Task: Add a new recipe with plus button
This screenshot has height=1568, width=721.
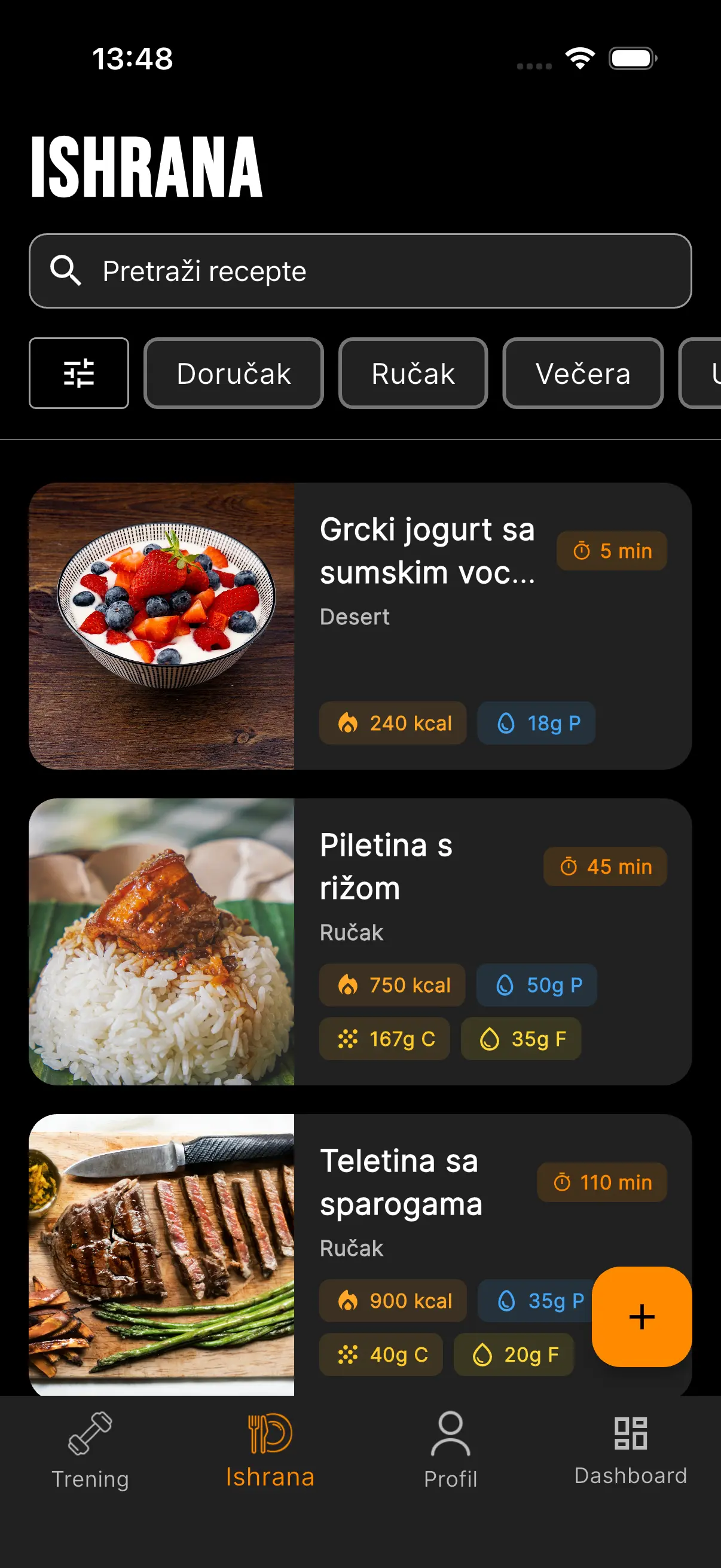Action: click(641, 1317)
